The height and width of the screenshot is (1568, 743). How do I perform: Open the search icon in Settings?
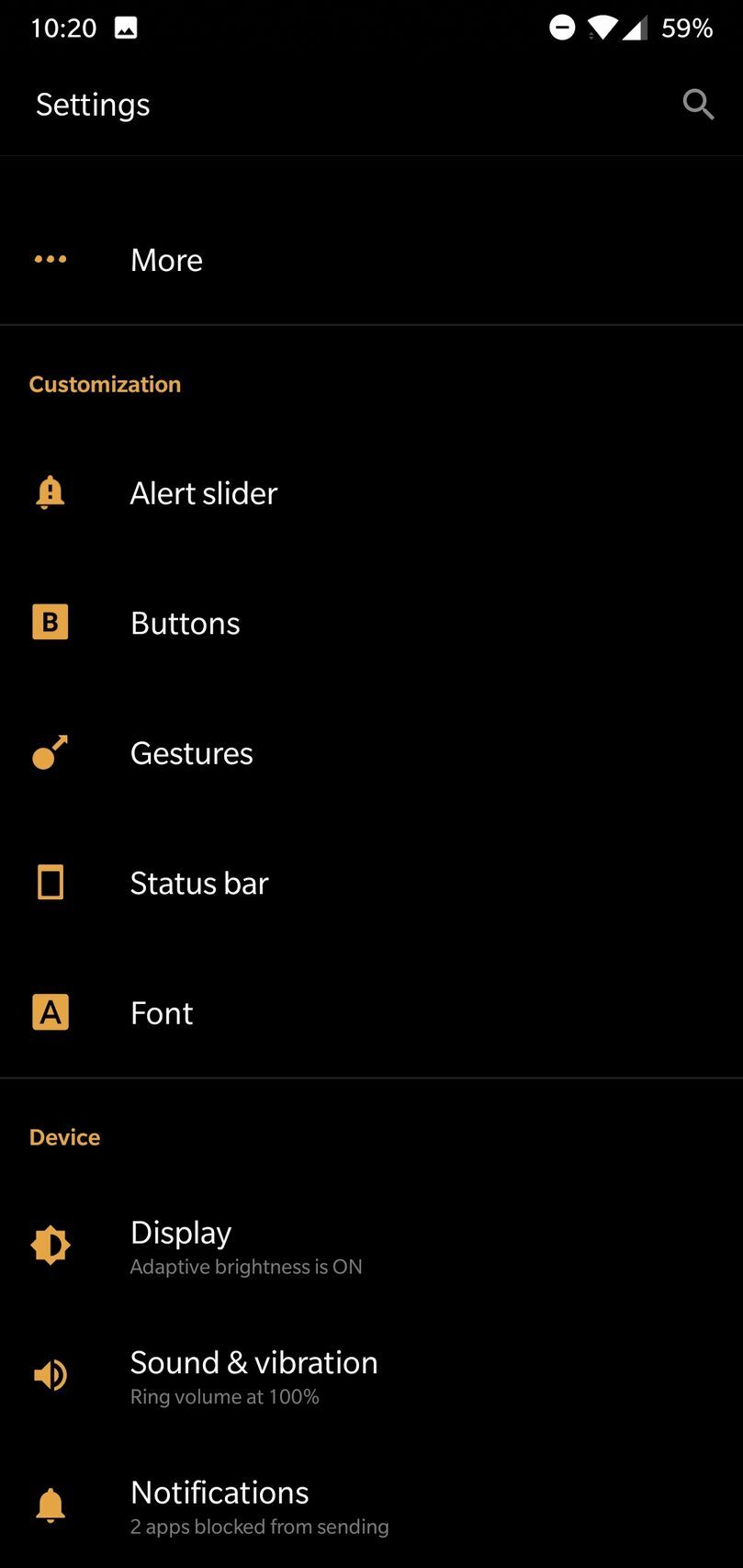(698, 104)
